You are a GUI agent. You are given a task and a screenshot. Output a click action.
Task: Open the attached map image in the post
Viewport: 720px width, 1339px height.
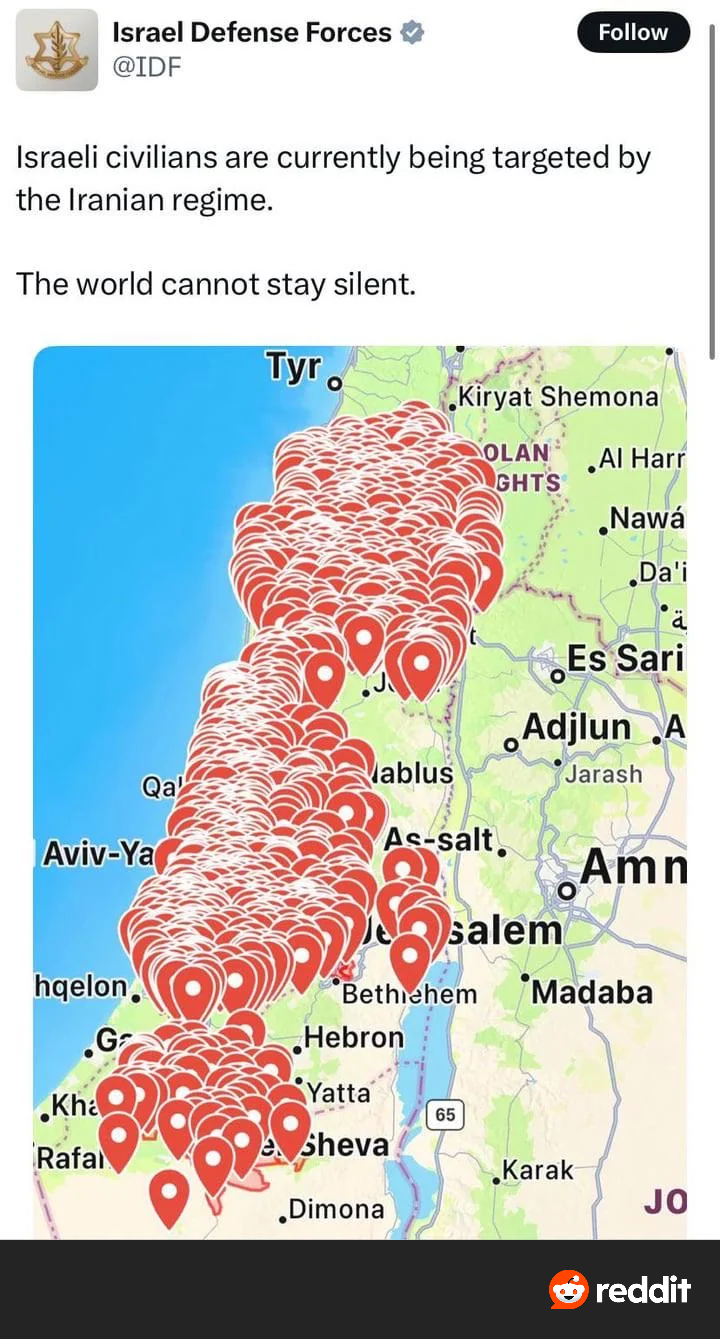[x=360, y=790]
